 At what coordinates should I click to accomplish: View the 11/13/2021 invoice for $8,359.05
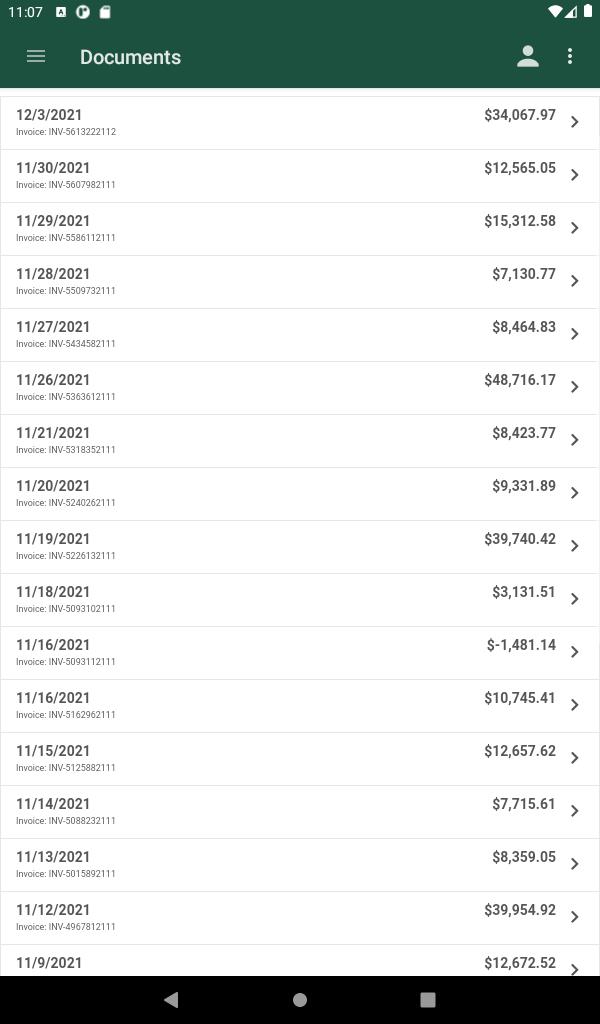[x=300, y=864]
